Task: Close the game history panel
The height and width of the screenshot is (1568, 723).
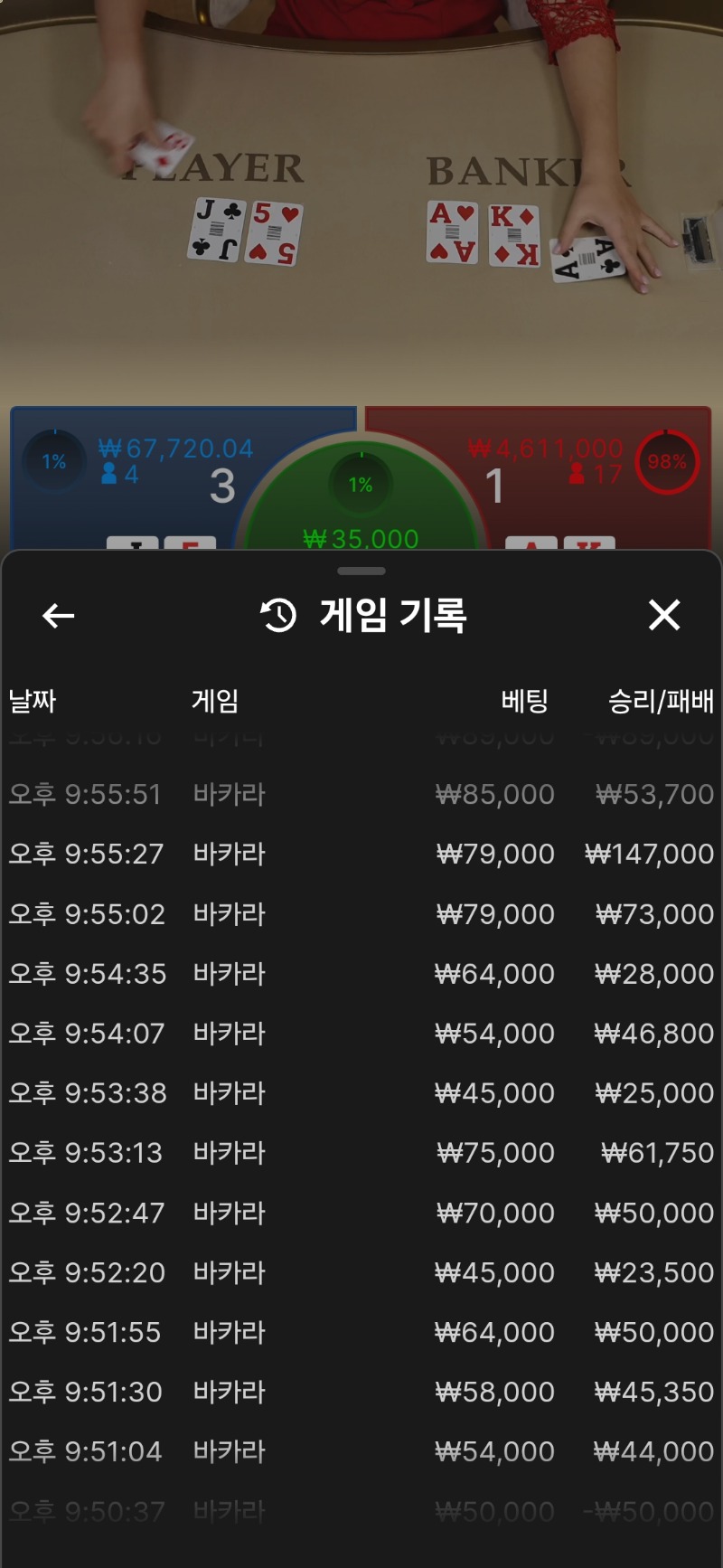Action: coord(664,615)
